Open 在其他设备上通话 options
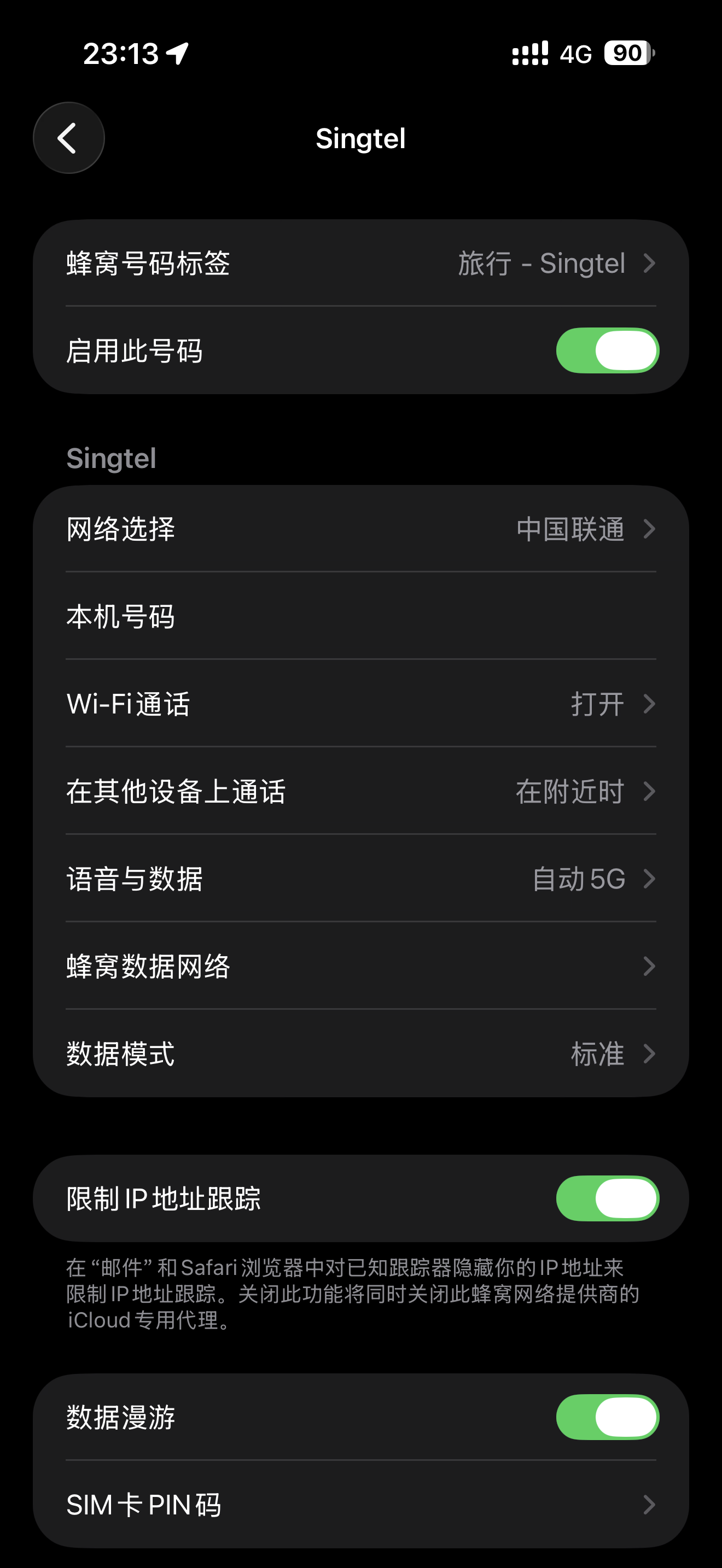The image size is (722, 1568). coord(361,791)
